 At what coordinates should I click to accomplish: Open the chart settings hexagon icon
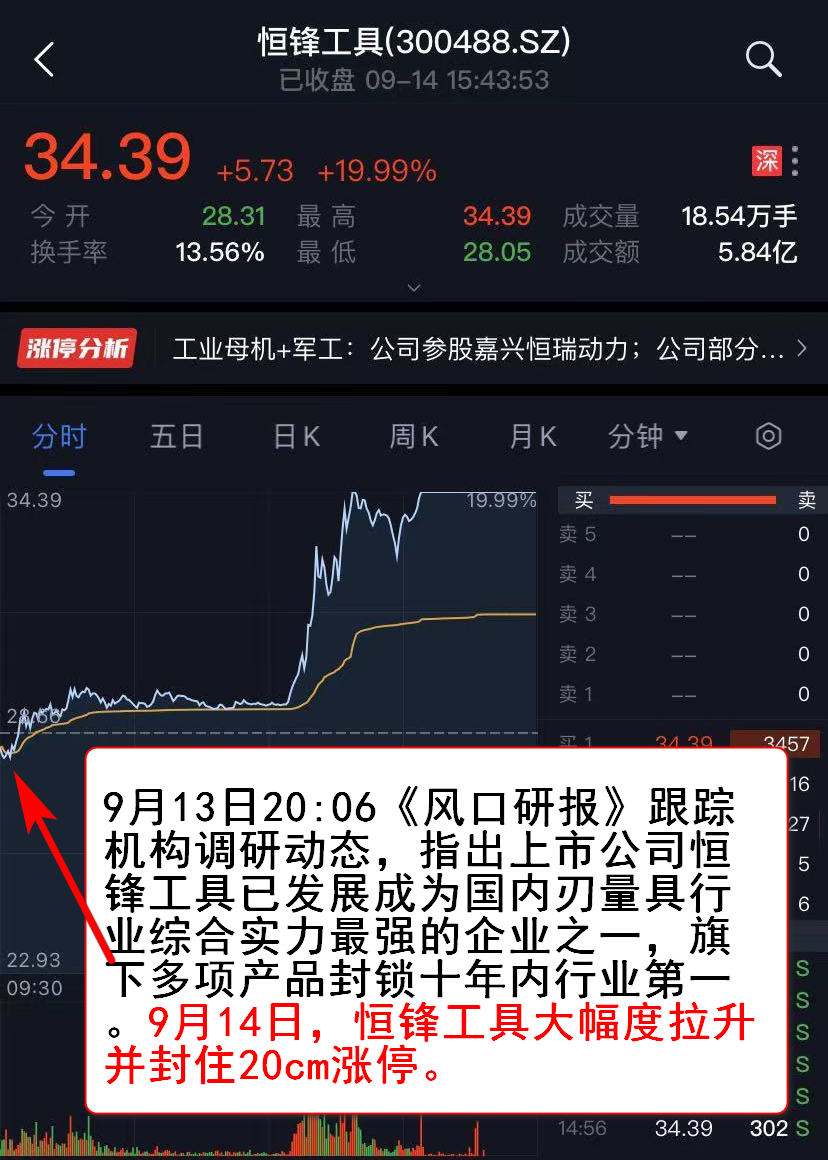pos(768,437)
